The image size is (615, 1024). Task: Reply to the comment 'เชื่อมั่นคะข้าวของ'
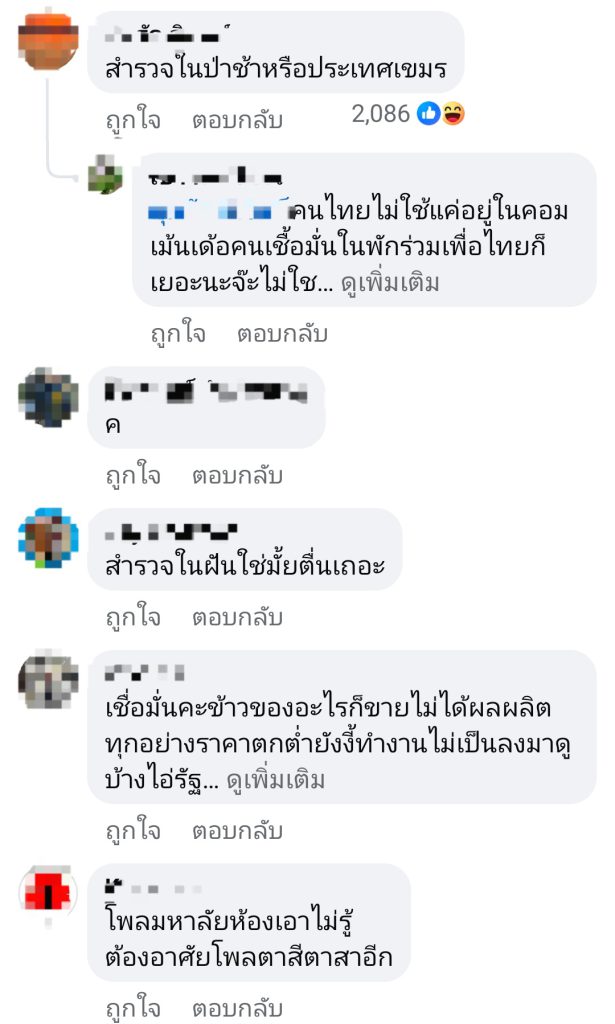click(237, 831)
